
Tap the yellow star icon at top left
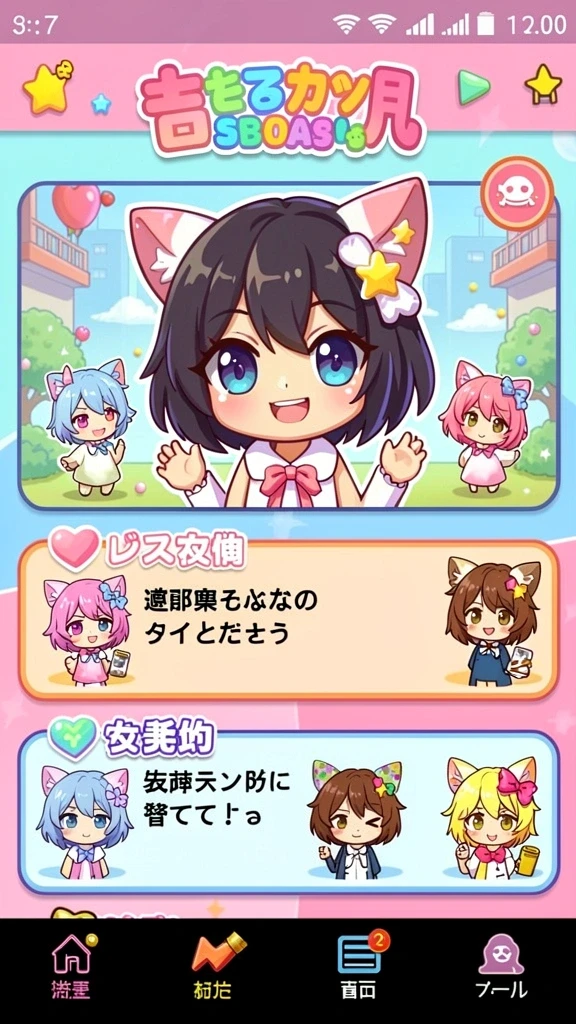[x=47, y=85]
